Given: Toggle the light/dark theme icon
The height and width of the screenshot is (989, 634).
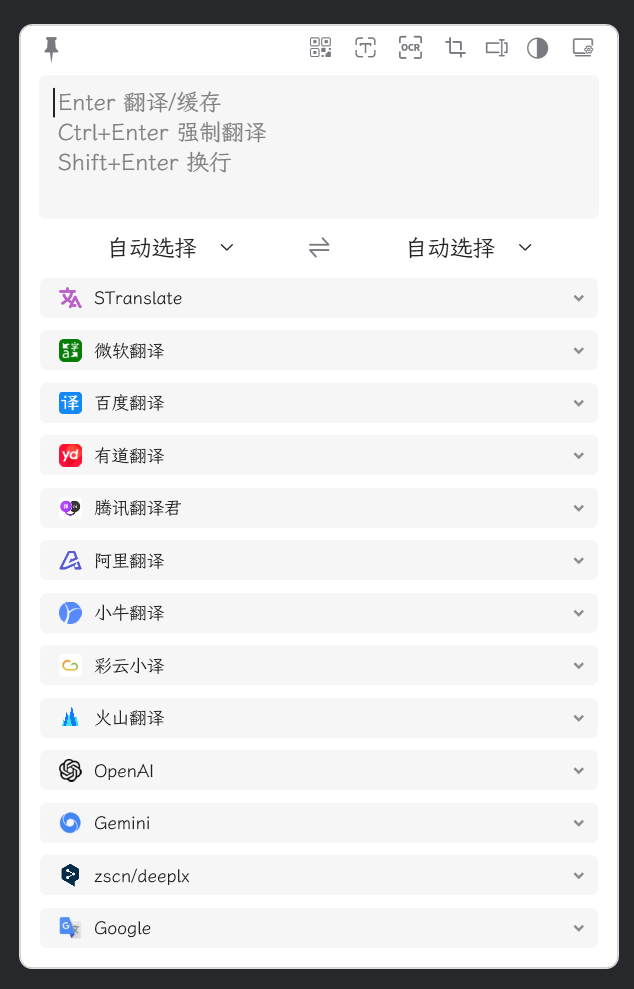Looking at the screenshot, I should (x=538, y=48).
